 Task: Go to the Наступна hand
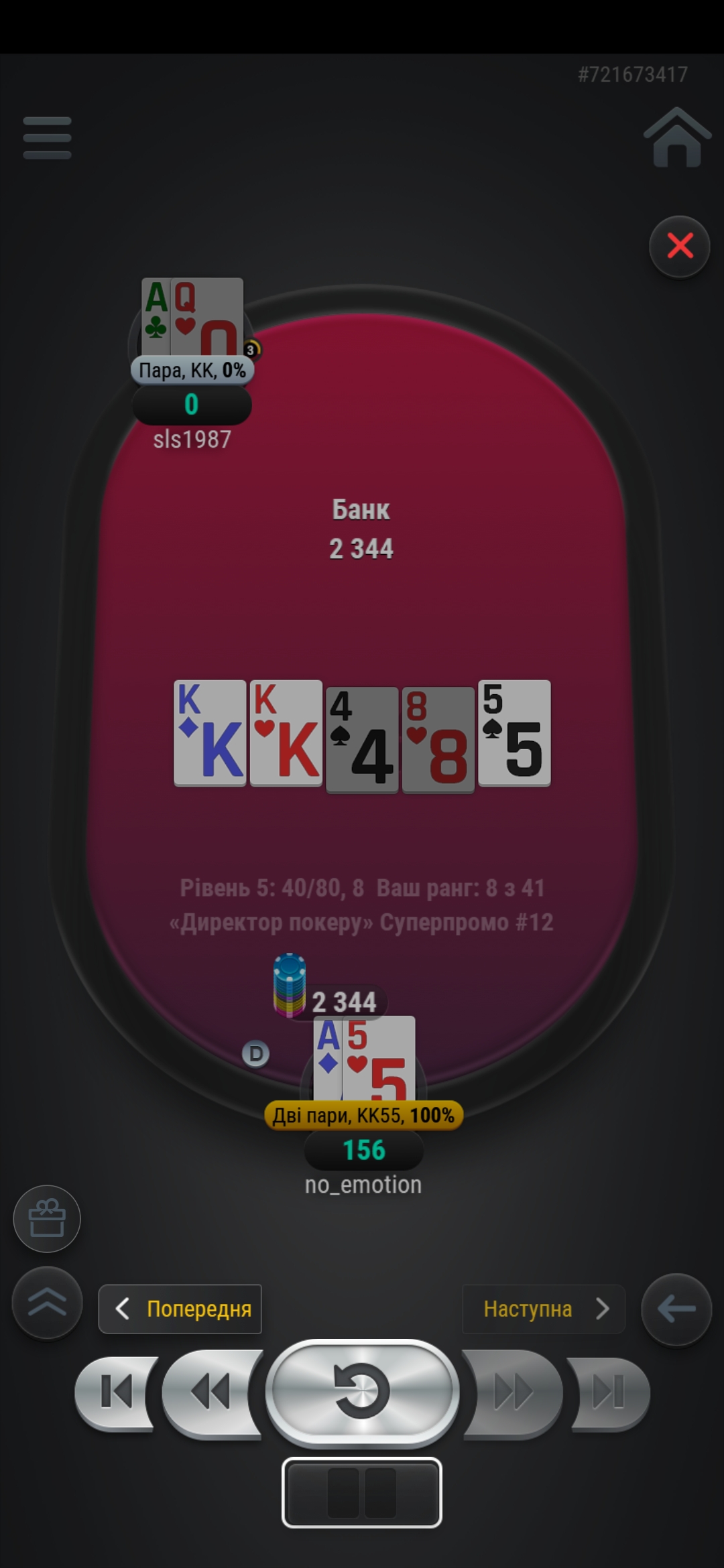coord(544,1309)
